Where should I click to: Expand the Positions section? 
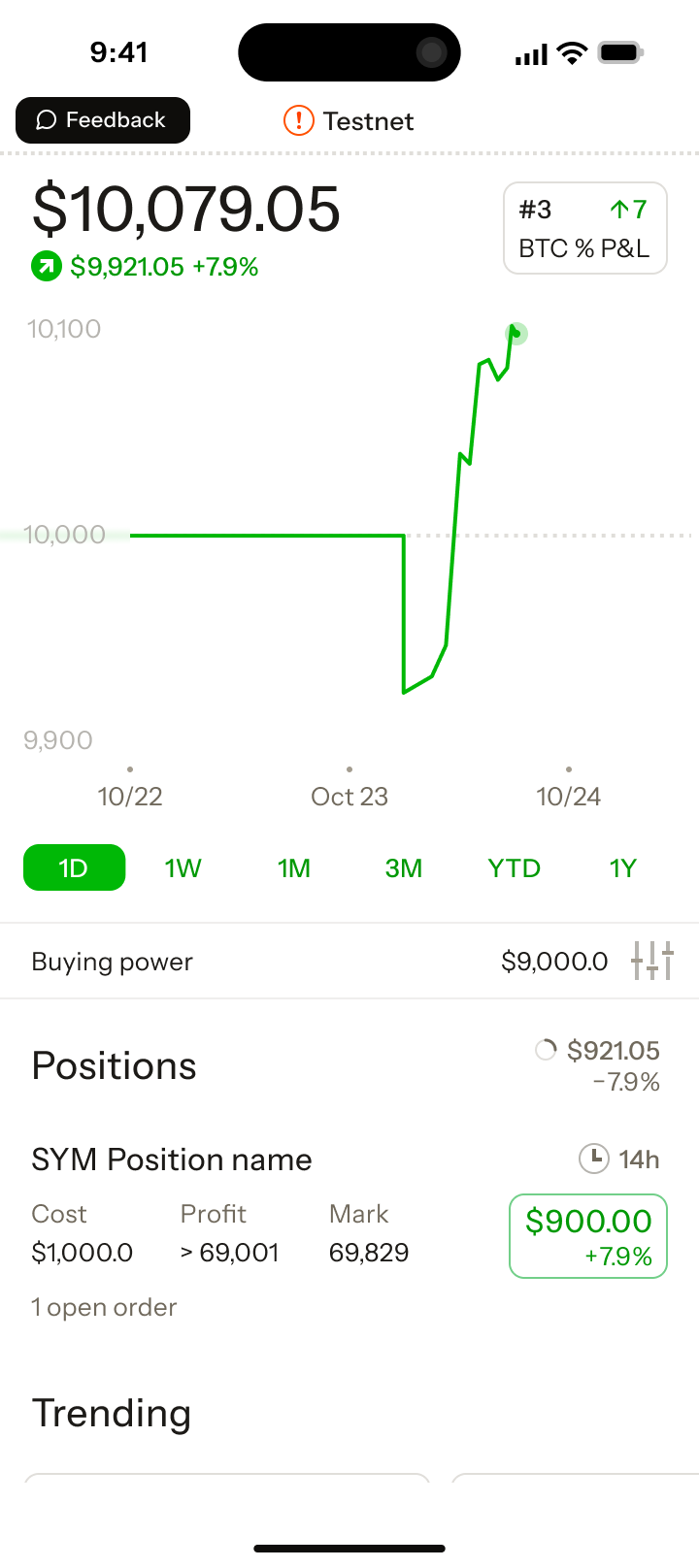[x=114, y=1064]
